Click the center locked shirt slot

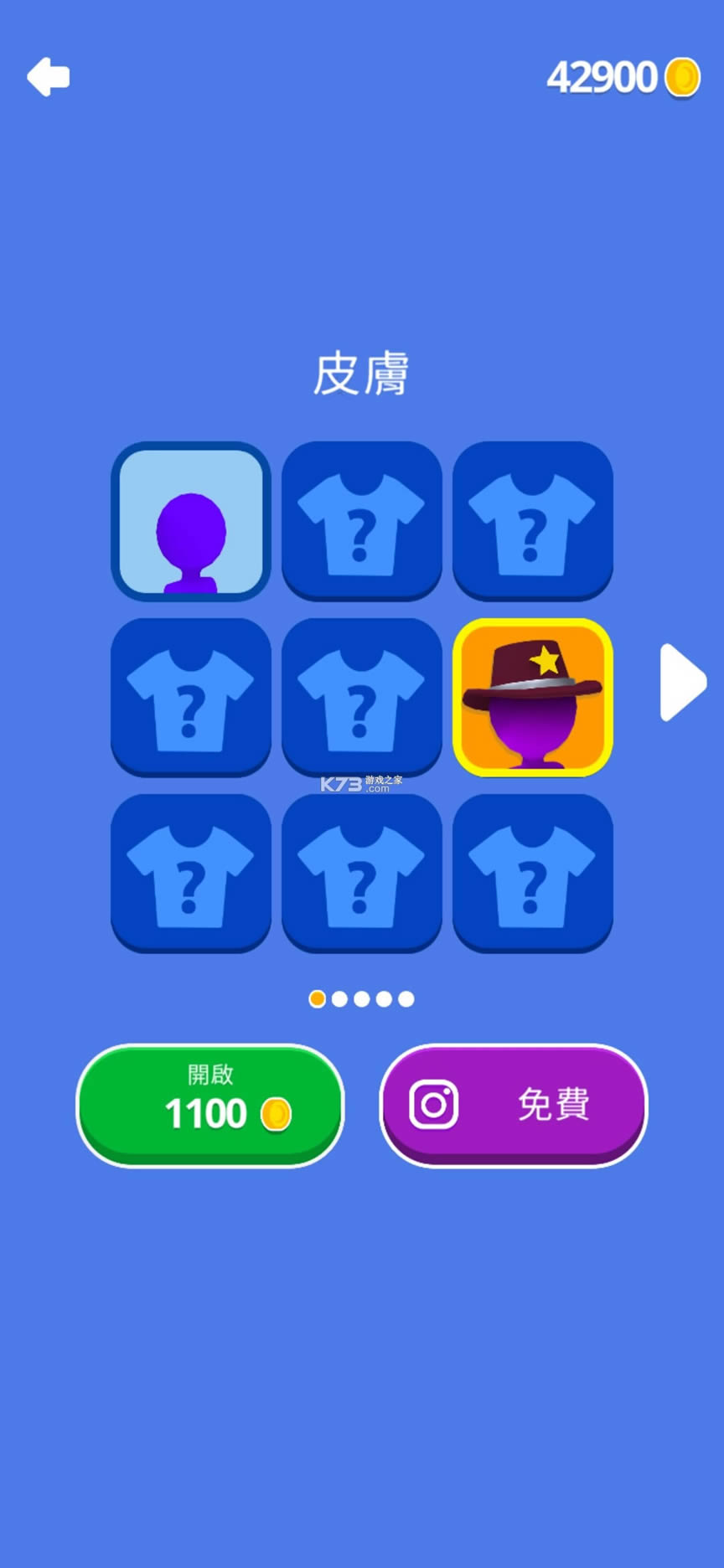362,698
